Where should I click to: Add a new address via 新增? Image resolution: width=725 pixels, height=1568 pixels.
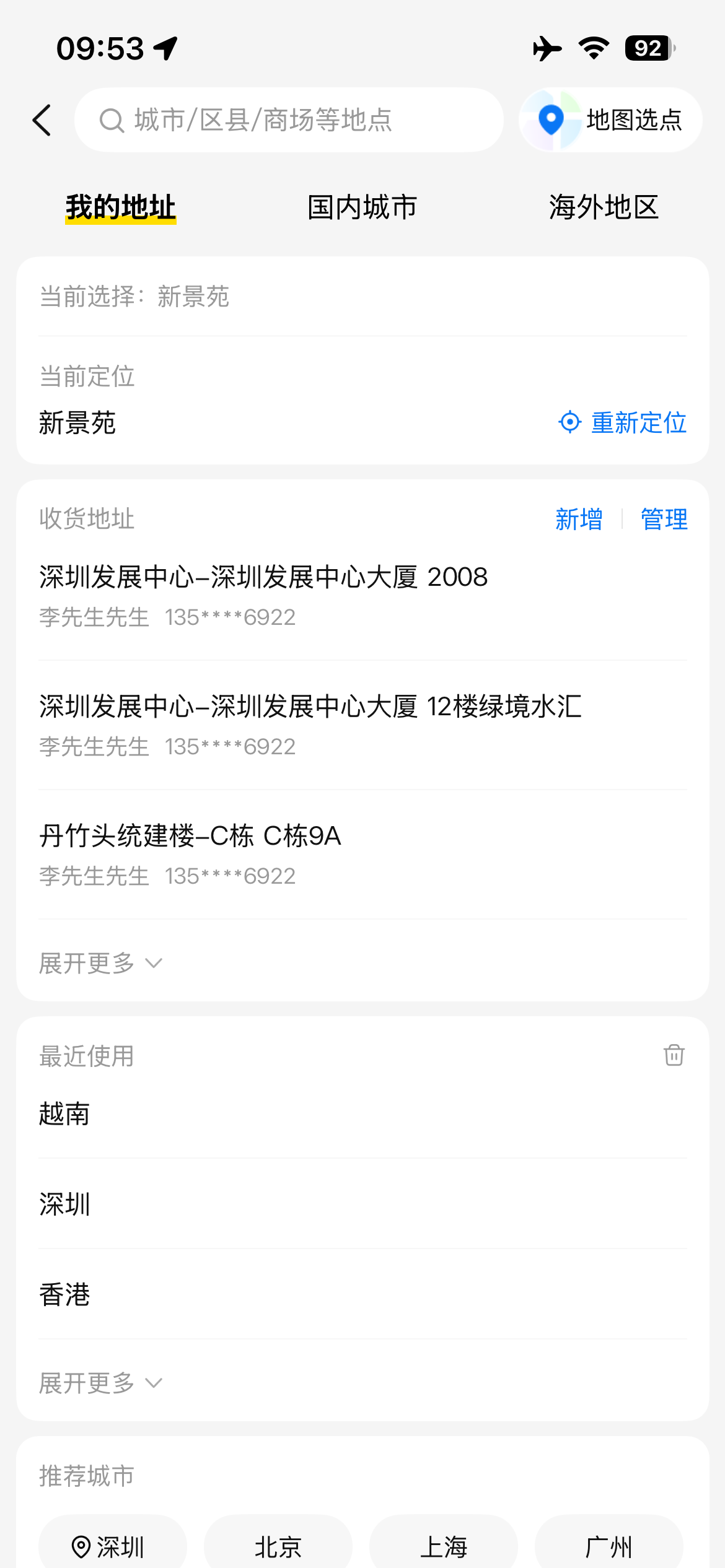click(579, 519)
